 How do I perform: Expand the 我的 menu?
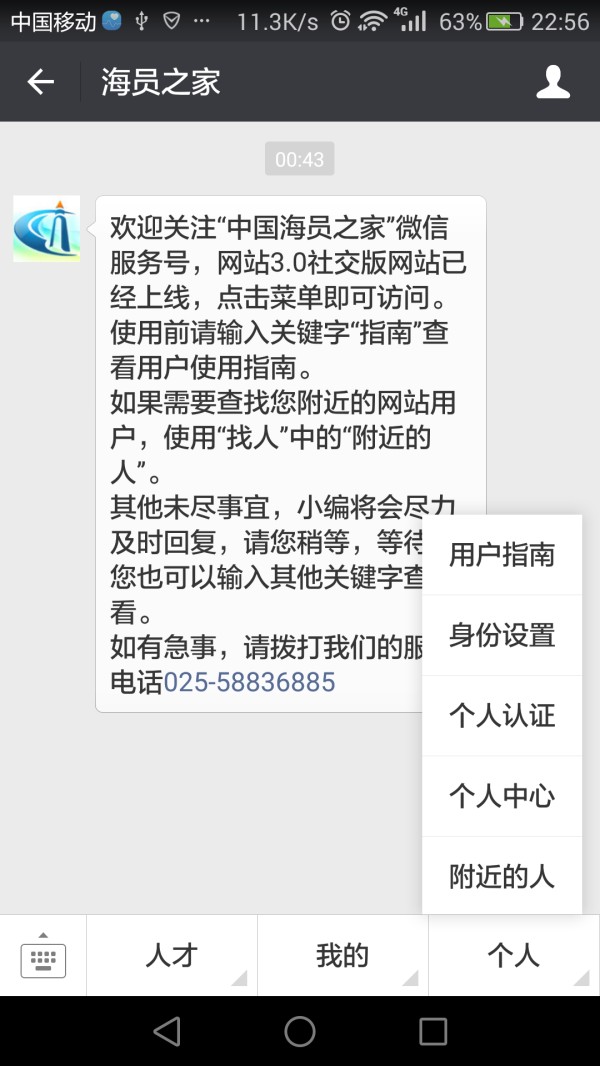pos(343,956)
